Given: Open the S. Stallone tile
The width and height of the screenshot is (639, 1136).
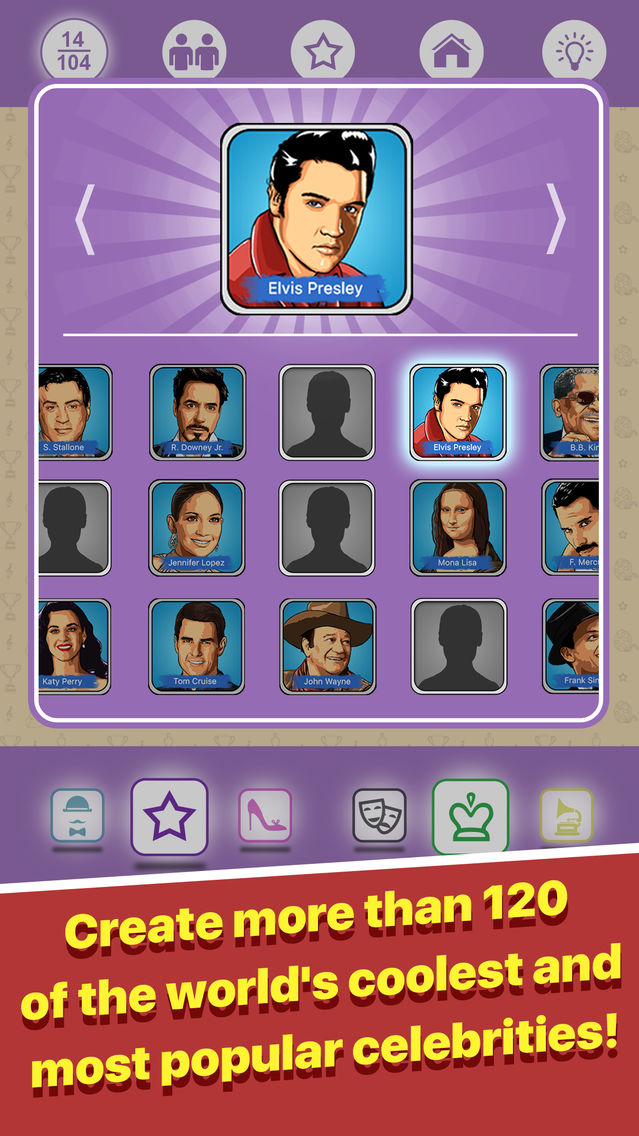Looking at the screenshot, I should [x=75, y=412].
